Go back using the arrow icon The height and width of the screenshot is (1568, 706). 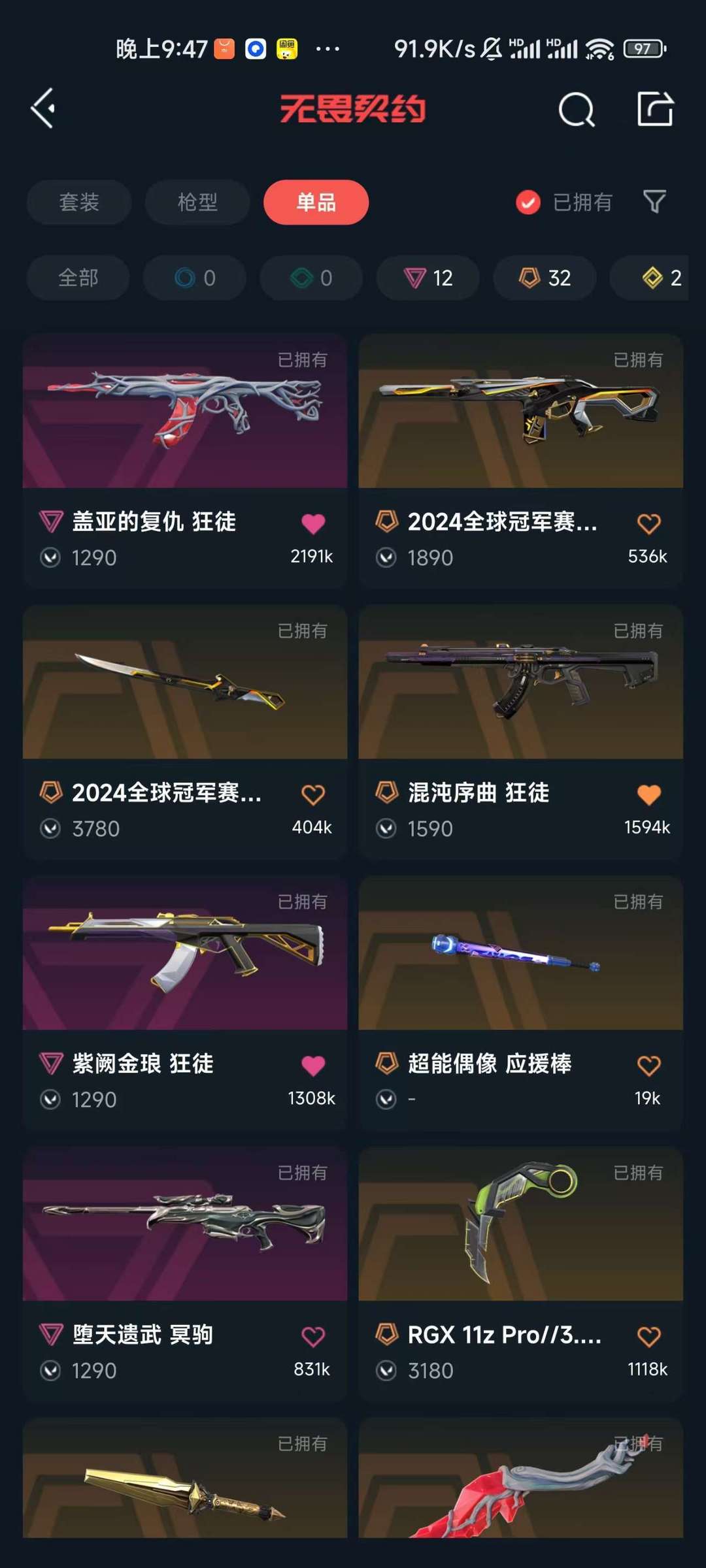click(x=43, y=108)
